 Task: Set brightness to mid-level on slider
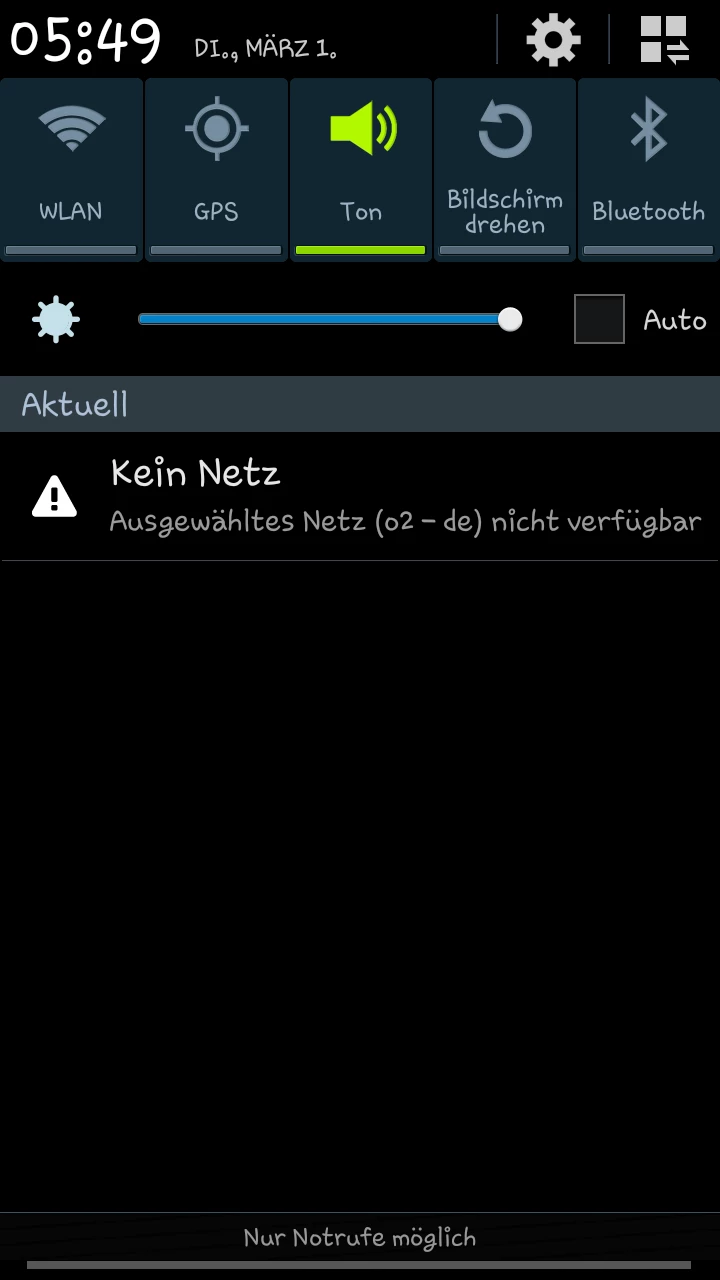325,319
